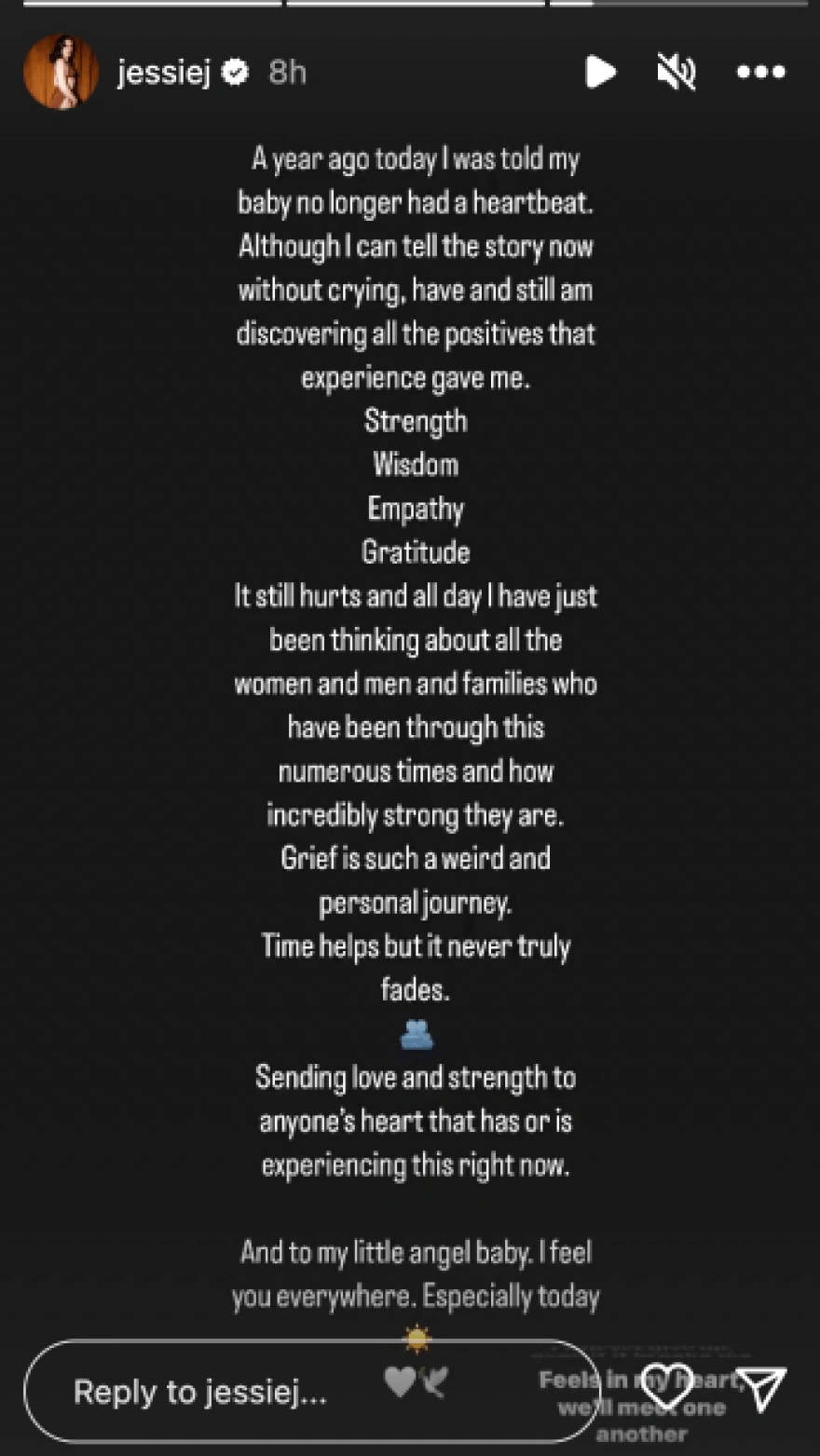
Task: Open the jessiej username link
Action: pyautogui.click(x=164, y=72)
